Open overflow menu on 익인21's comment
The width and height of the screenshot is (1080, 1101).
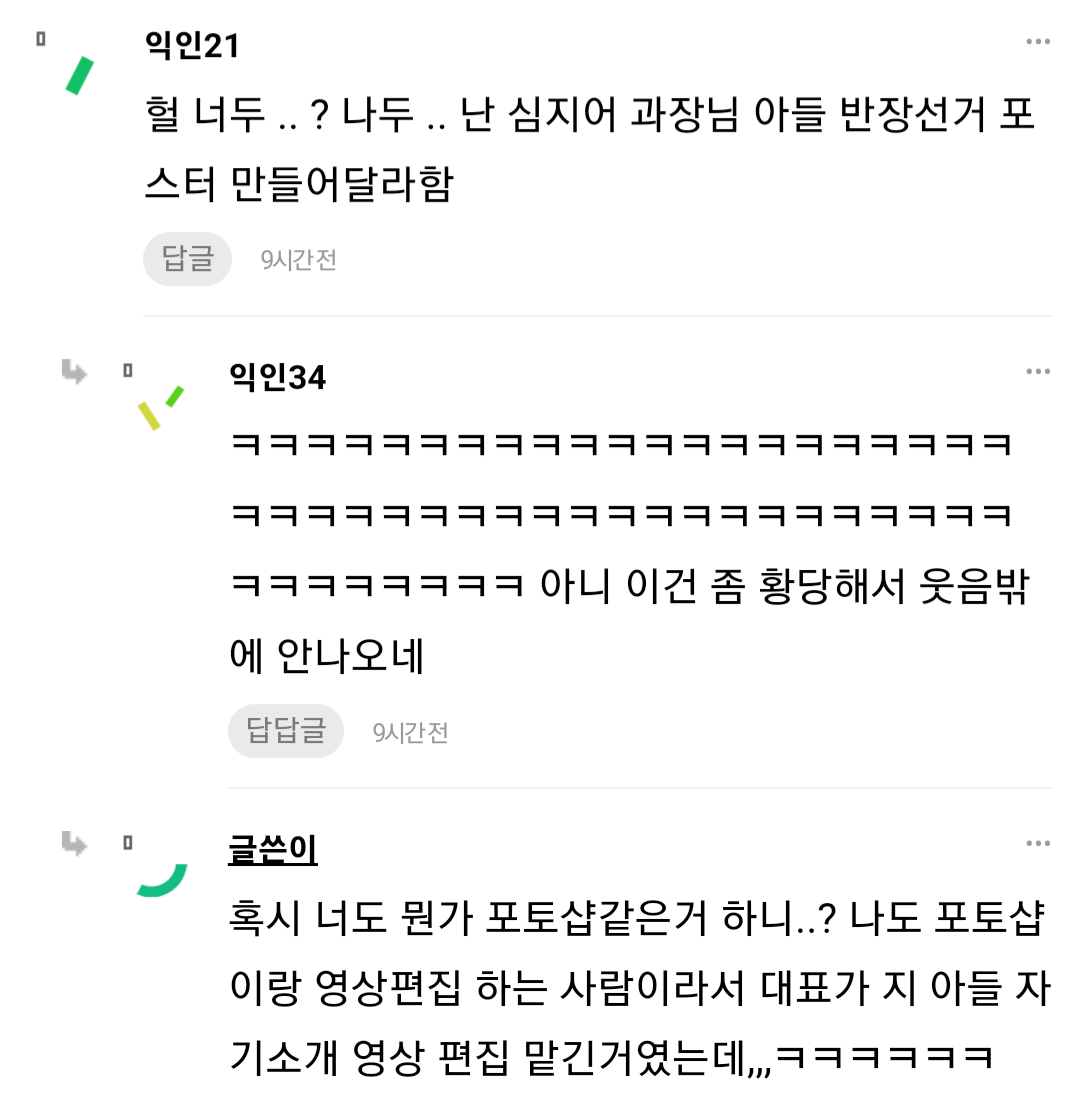(1038, 42)
